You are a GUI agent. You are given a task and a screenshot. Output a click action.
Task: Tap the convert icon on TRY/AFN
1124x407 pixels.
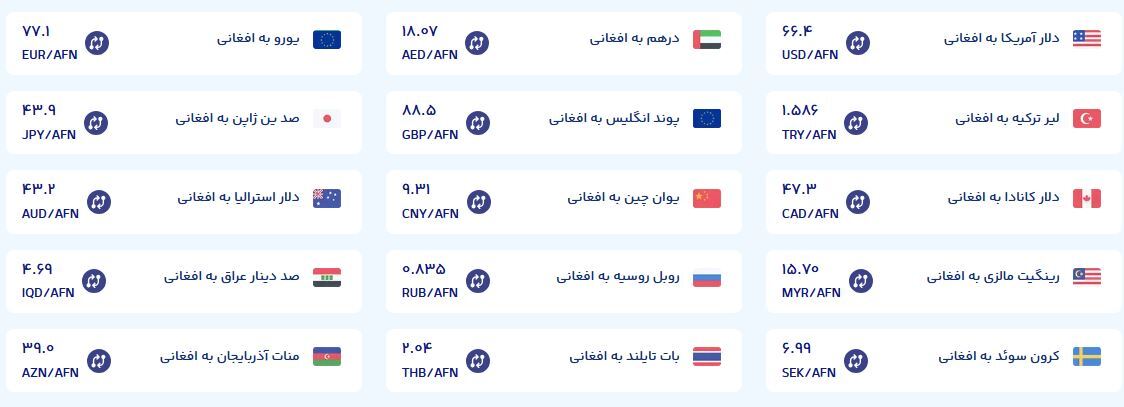pyautogui.click(x=858, y=123)
